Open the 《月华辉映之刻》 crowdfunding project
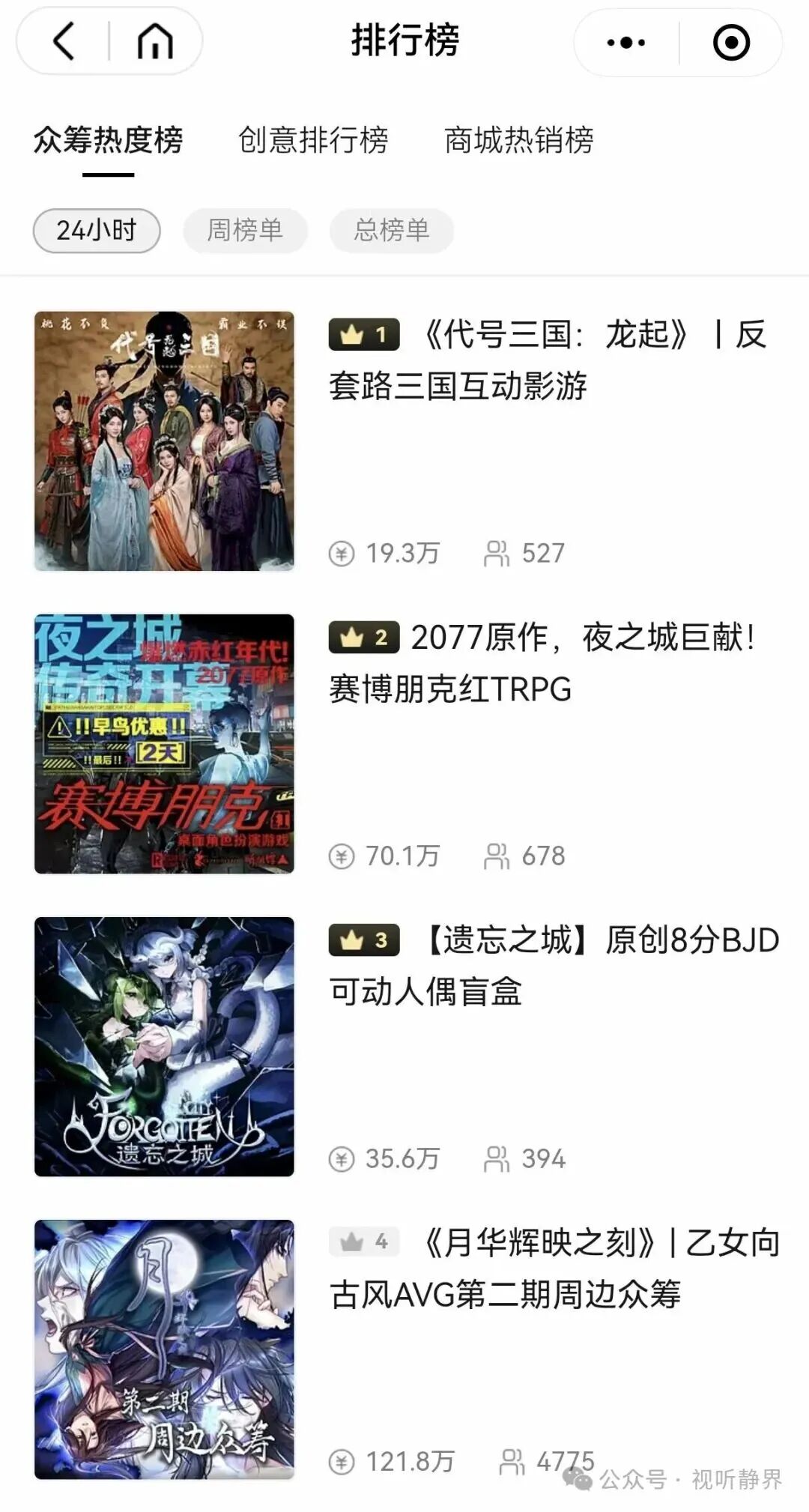 pos(554,1268)
